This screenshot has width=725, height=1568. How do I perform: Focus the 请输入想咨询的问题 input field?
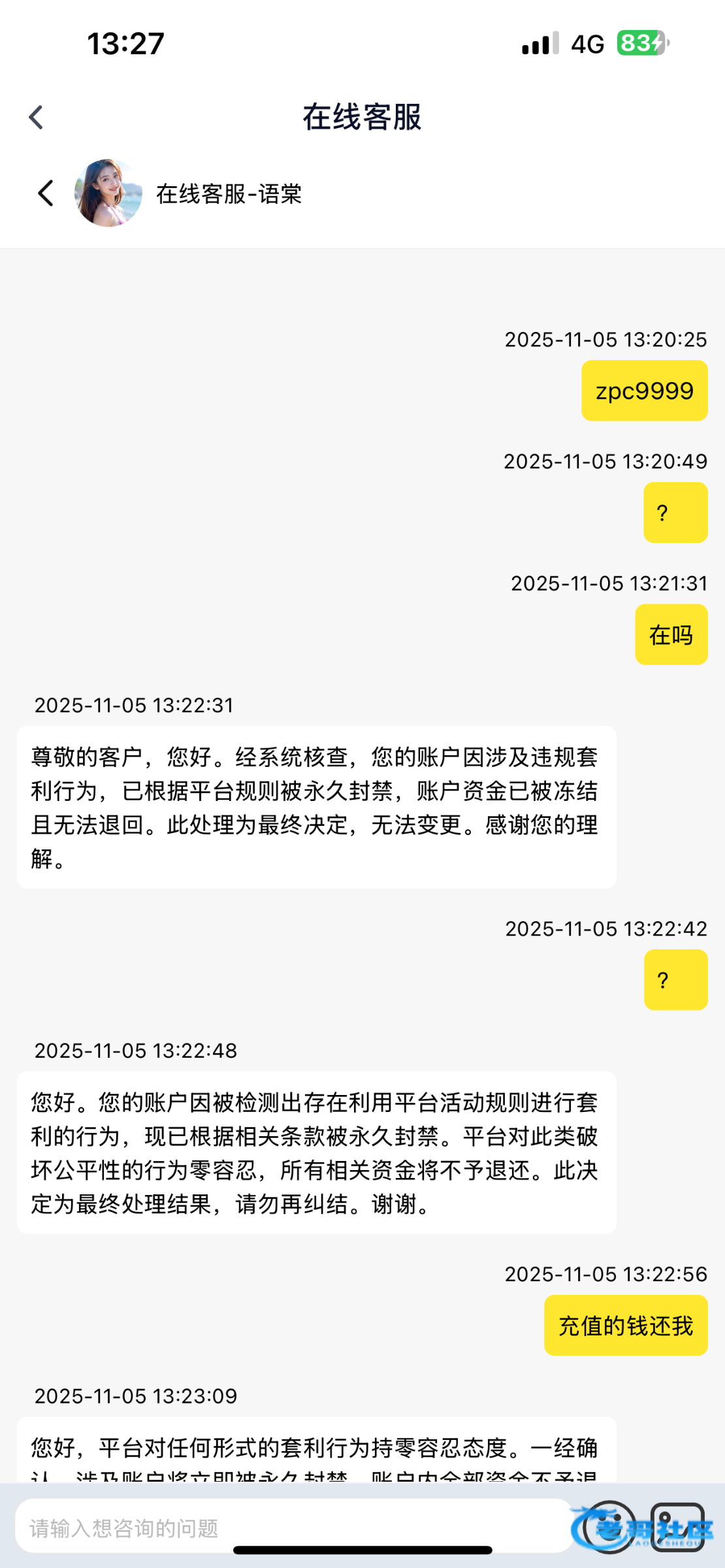coord(287,1527)
